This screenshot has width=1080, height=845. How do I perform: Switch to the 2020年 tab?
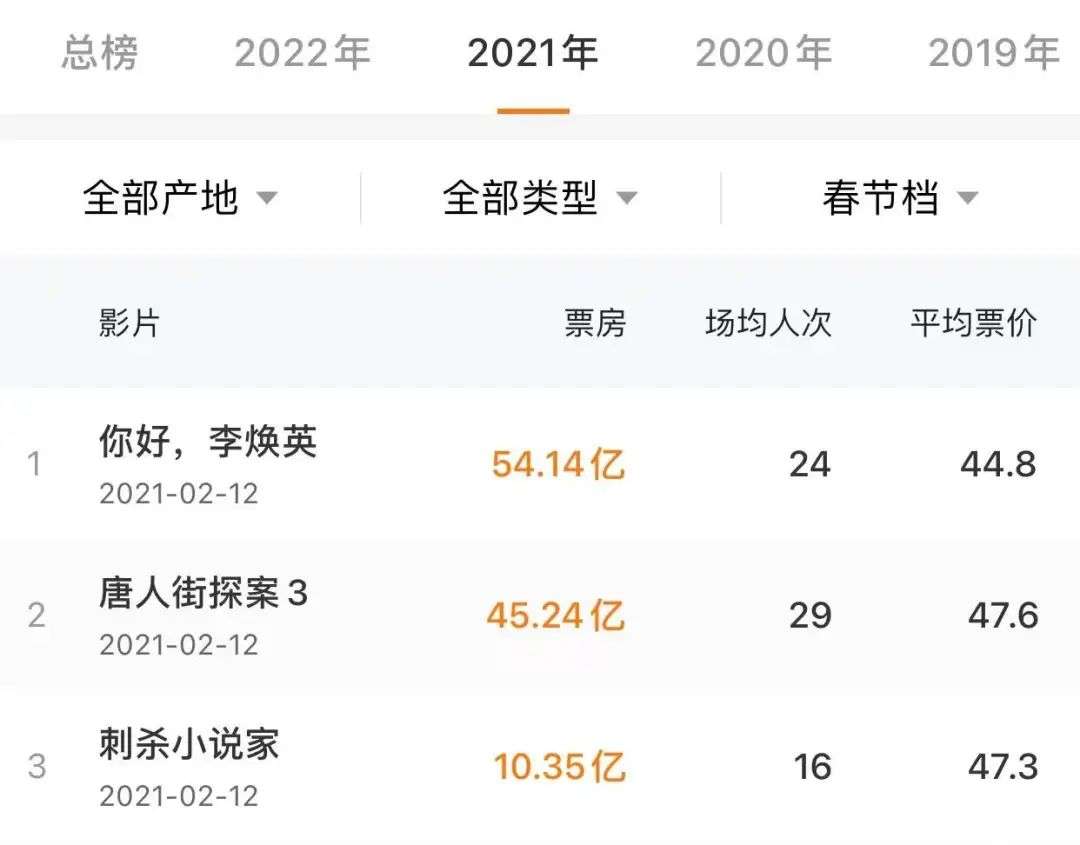[763, 53]
